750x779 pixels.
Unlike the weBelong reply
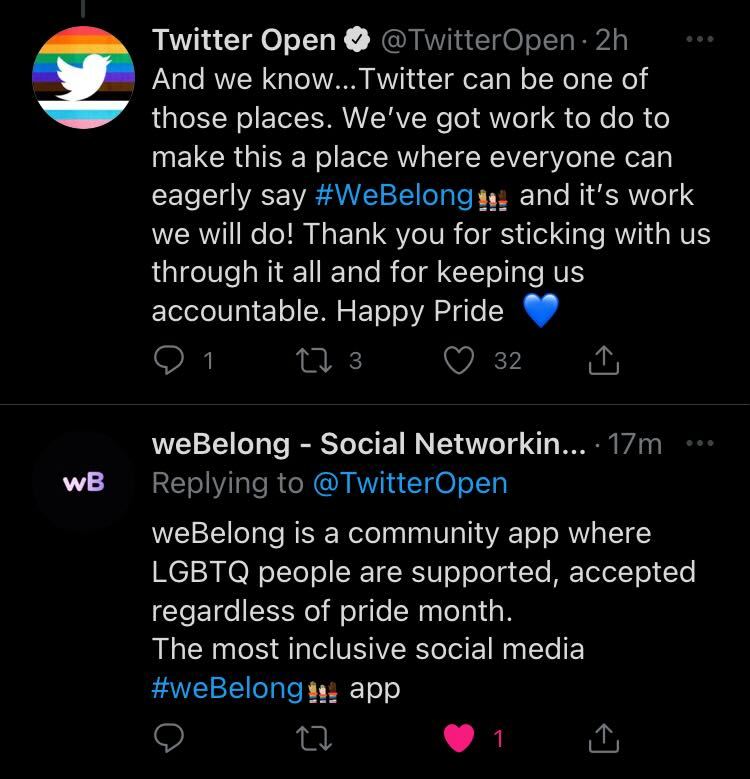(x=459, y=738)
